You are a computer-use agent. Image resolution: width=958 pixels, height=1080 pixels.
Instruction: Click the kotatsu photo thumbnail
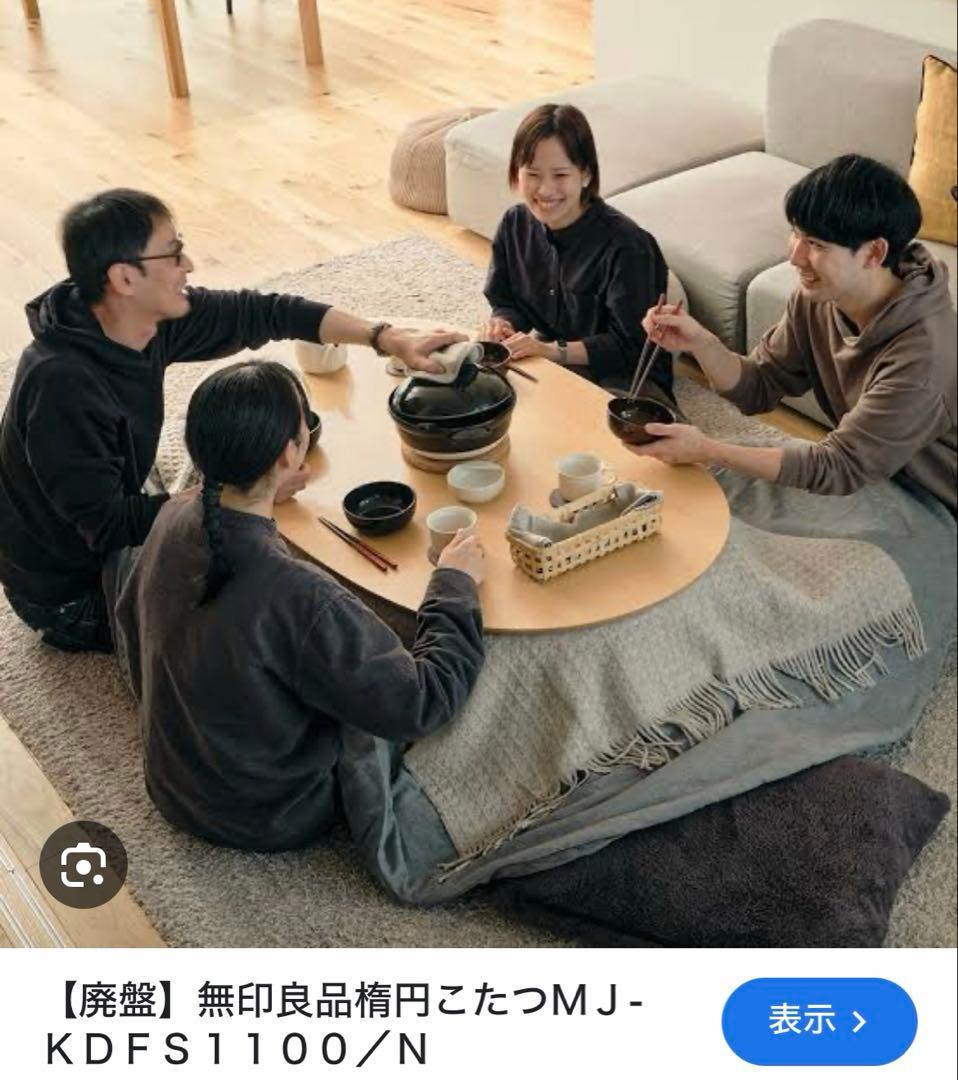pyautogui.click(x=479, y=470)
